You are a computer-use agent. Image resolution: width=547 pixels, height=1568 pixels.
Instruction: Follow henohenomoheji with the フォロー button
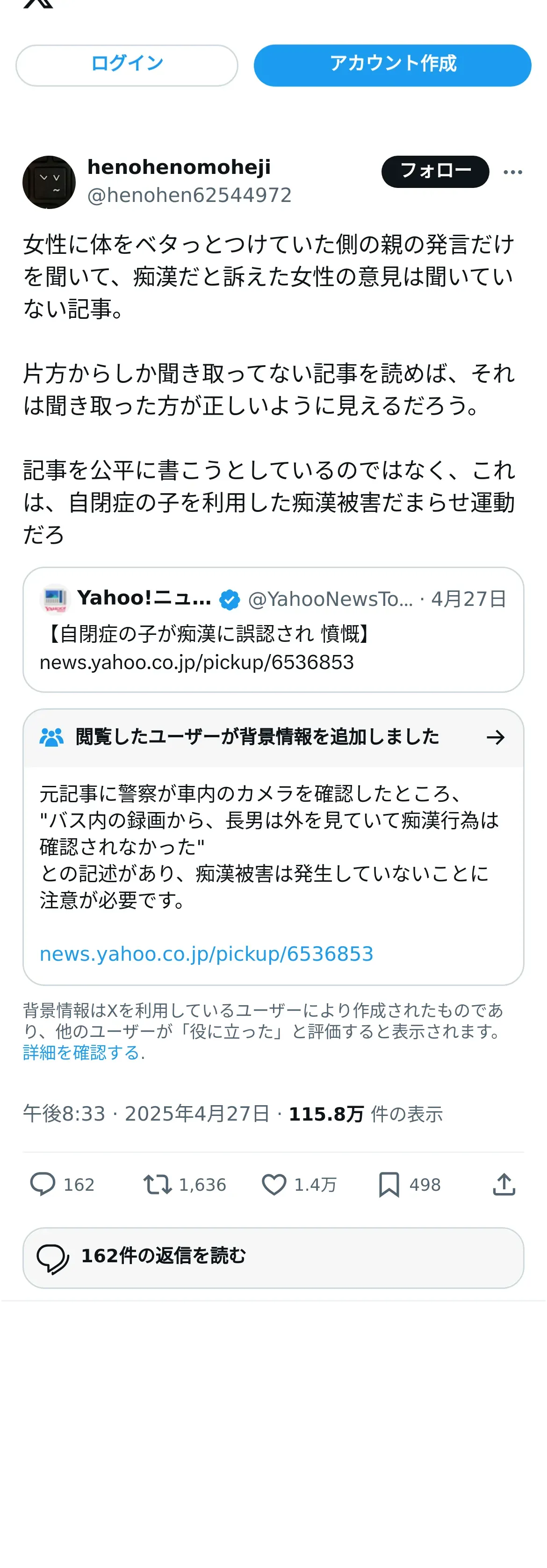(435, 172)
